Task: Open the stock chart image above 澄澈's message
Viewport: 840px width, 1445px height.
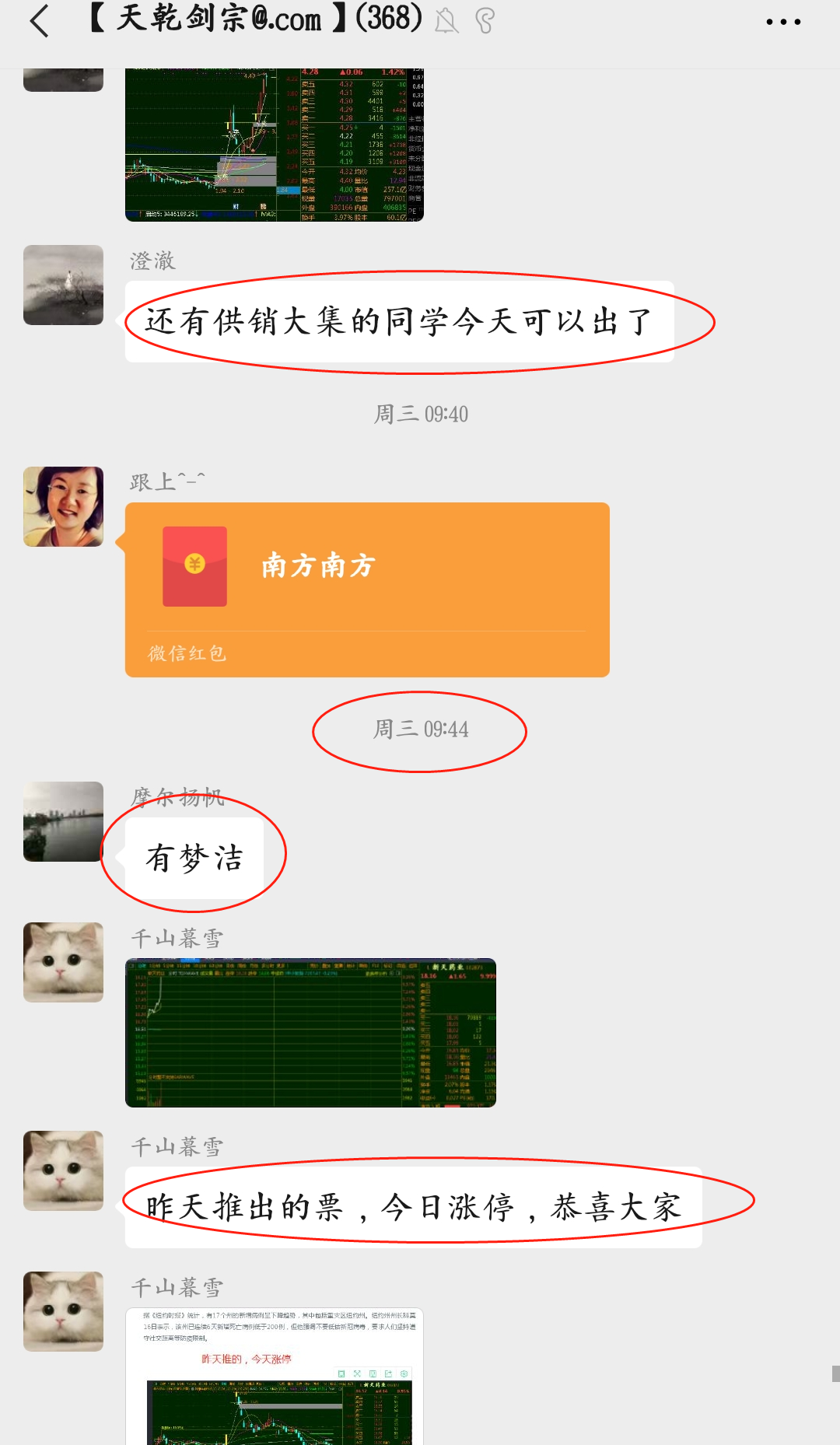Action: click(x=274, y=144)
